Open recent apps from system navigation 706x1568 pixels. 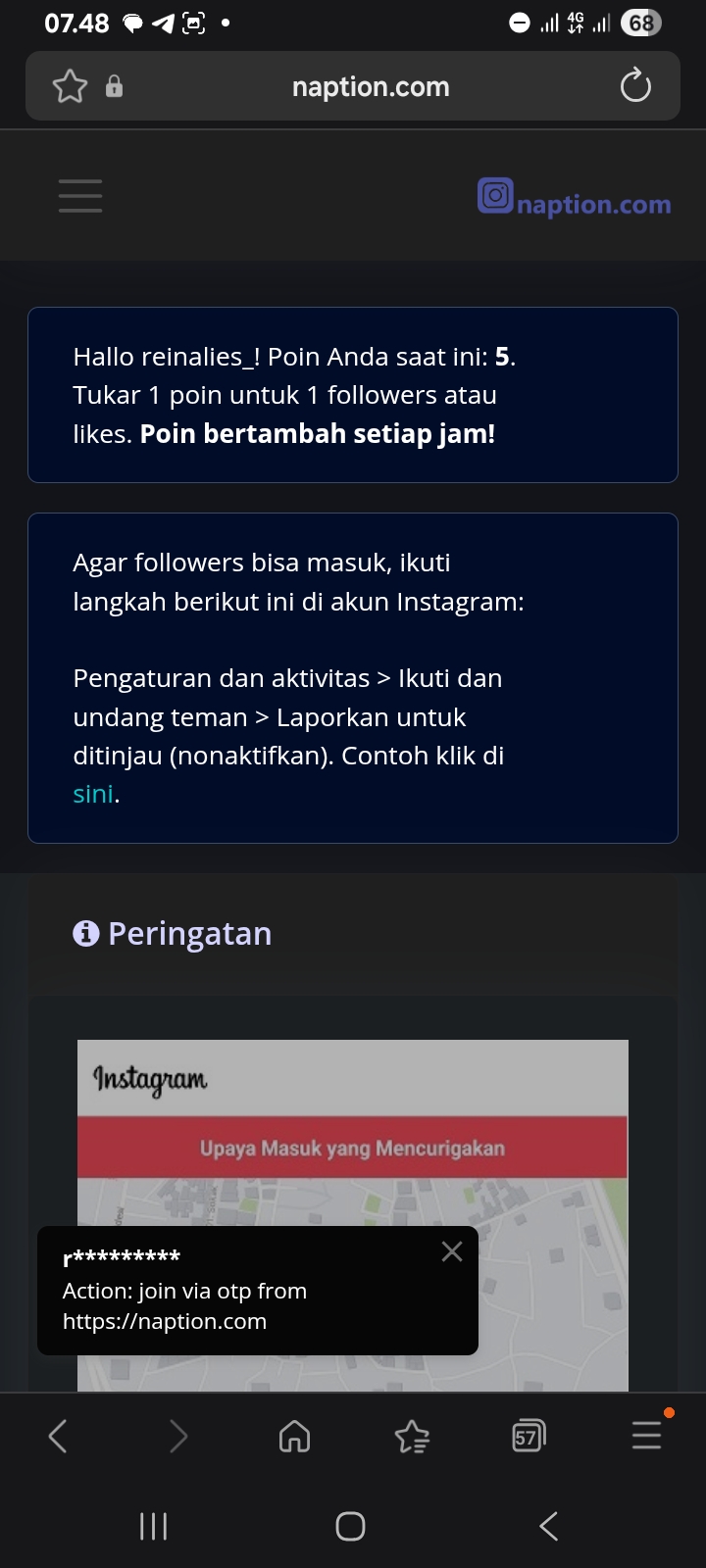point(154,1526)
